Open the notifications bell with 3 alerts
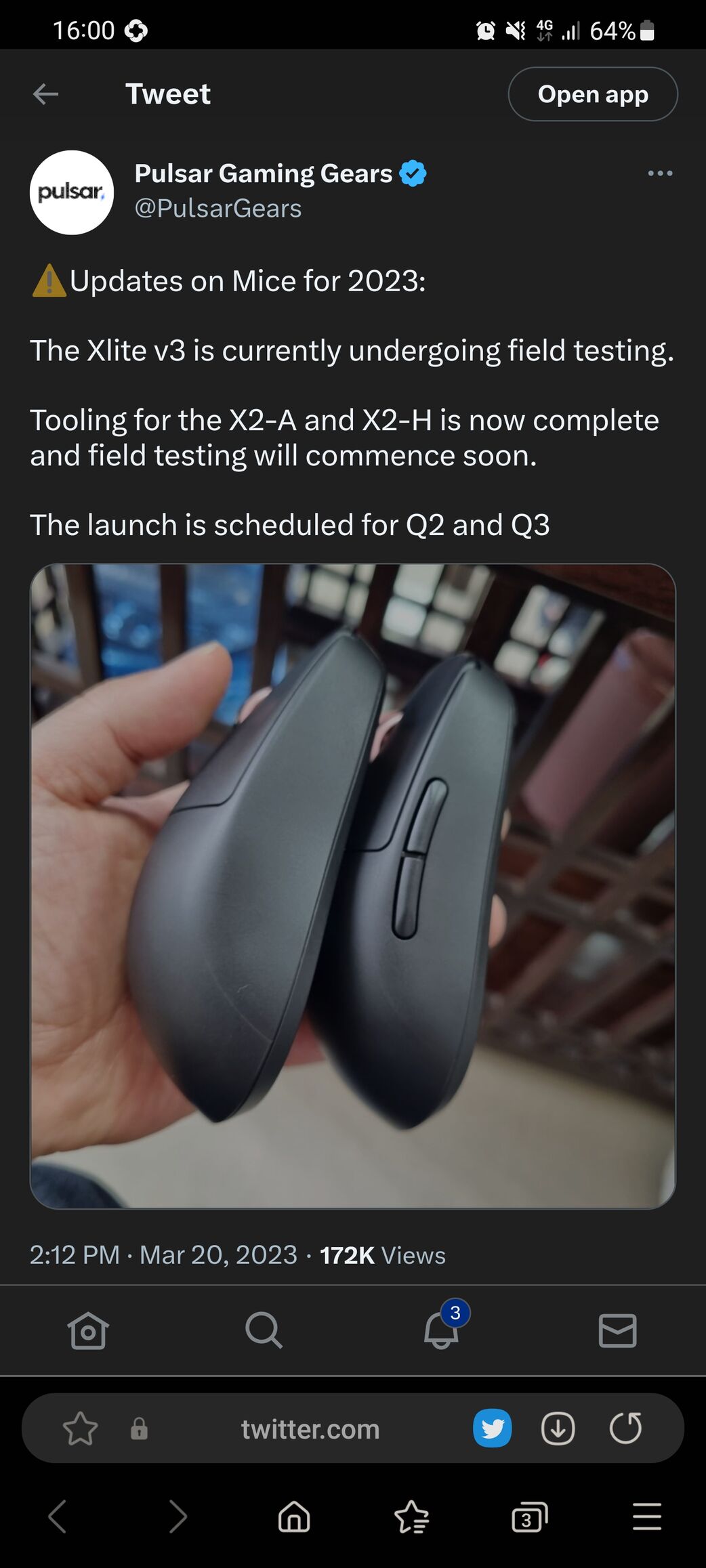This screenshot has height=1568, width=706. (441, 1330)
